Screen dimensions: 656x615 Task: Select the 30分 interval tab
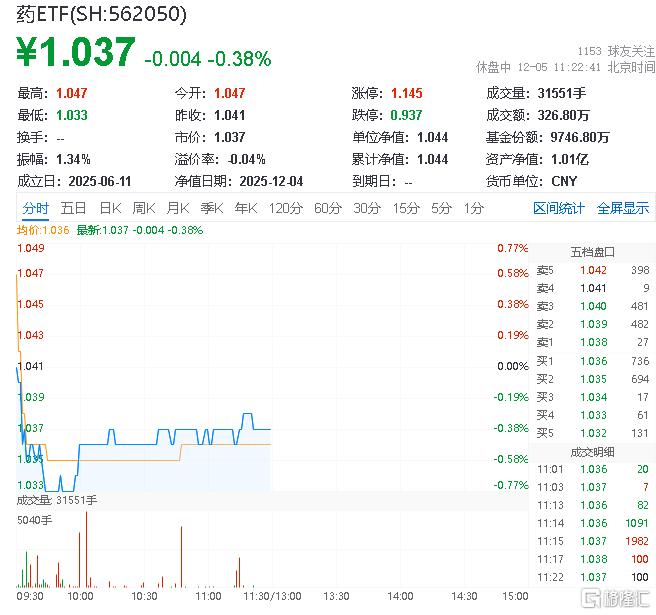coord(367,208)
